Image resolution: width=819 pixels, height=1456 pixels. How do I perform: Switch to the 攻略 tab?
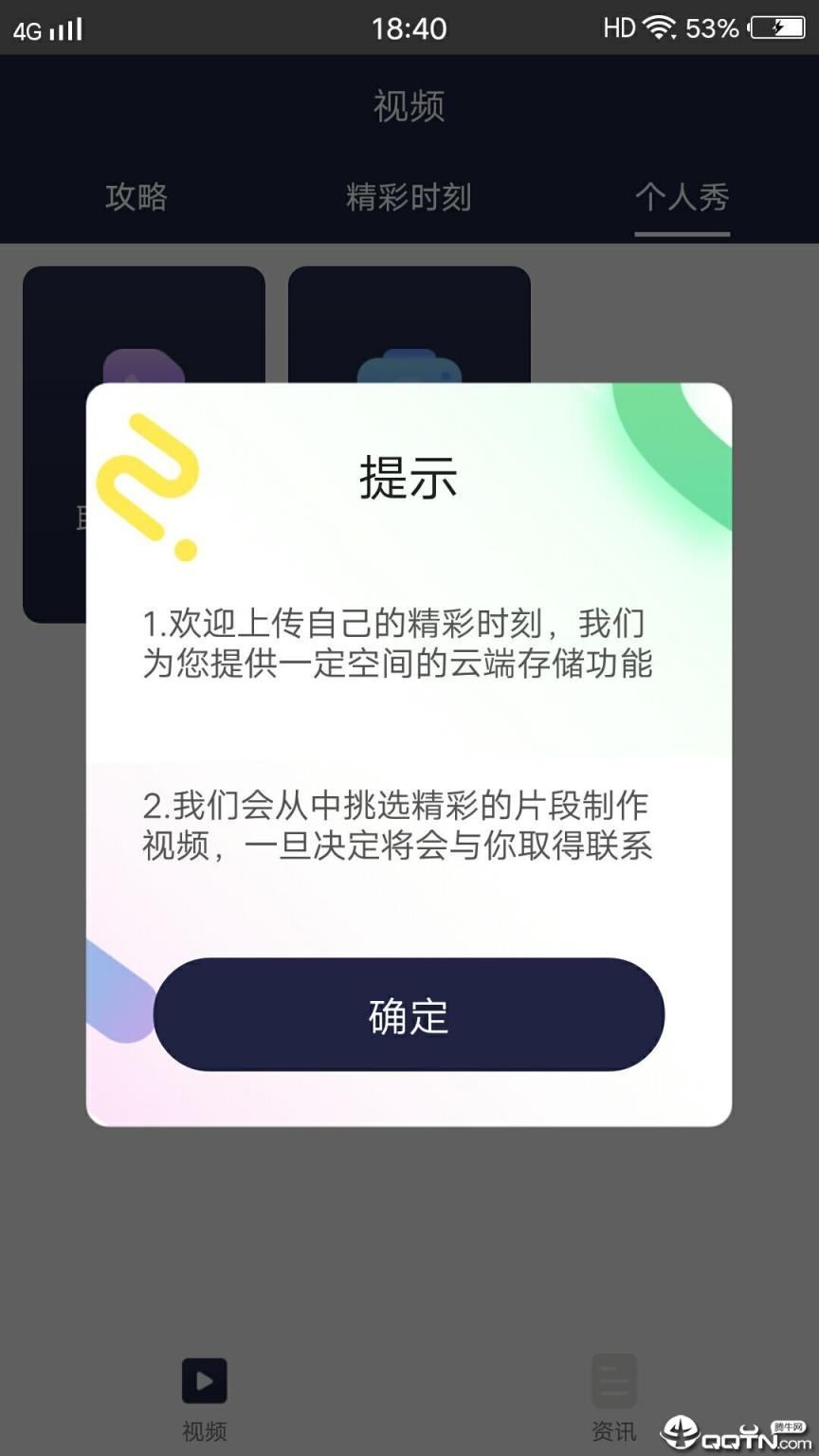click(136, 198)
